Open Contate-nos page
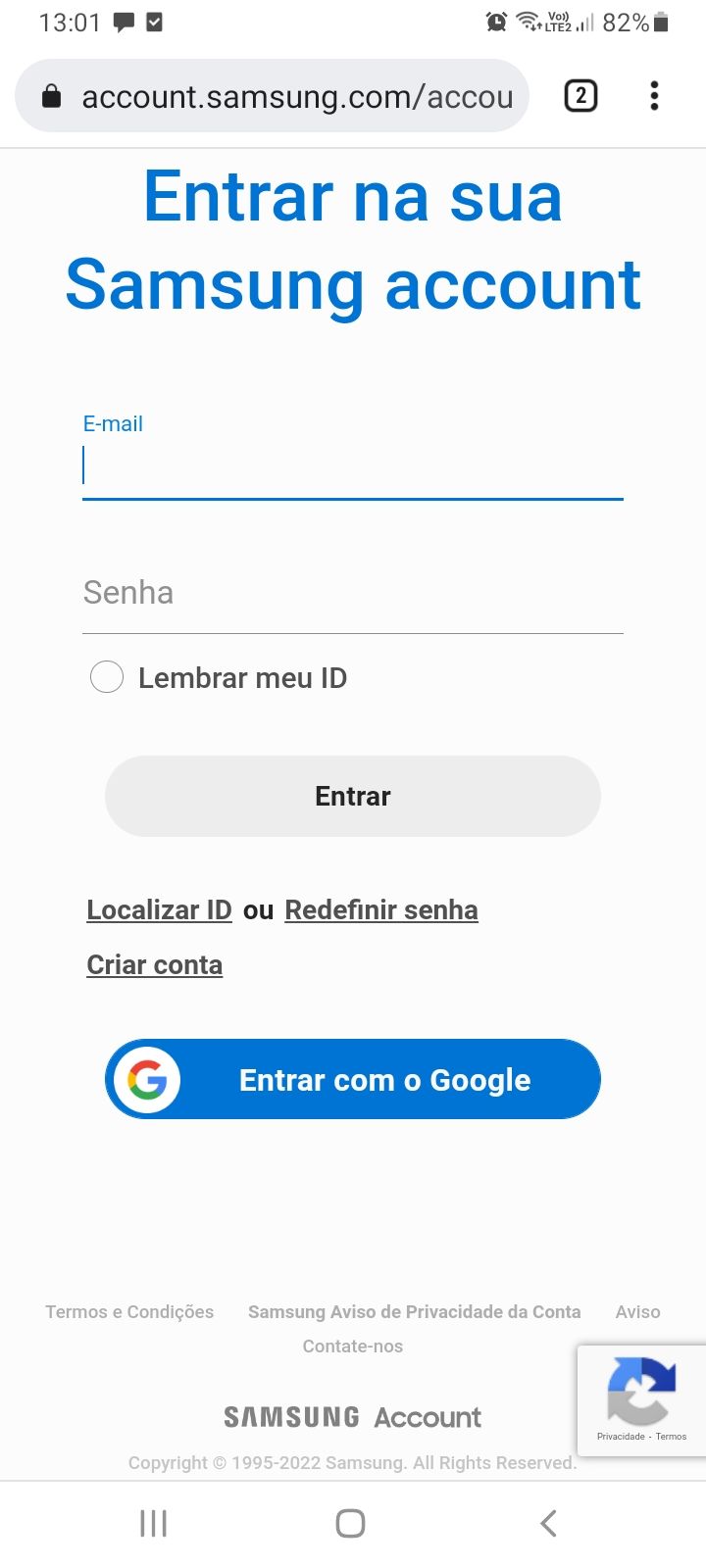The image size is (706, 1568). (352, 1346)
